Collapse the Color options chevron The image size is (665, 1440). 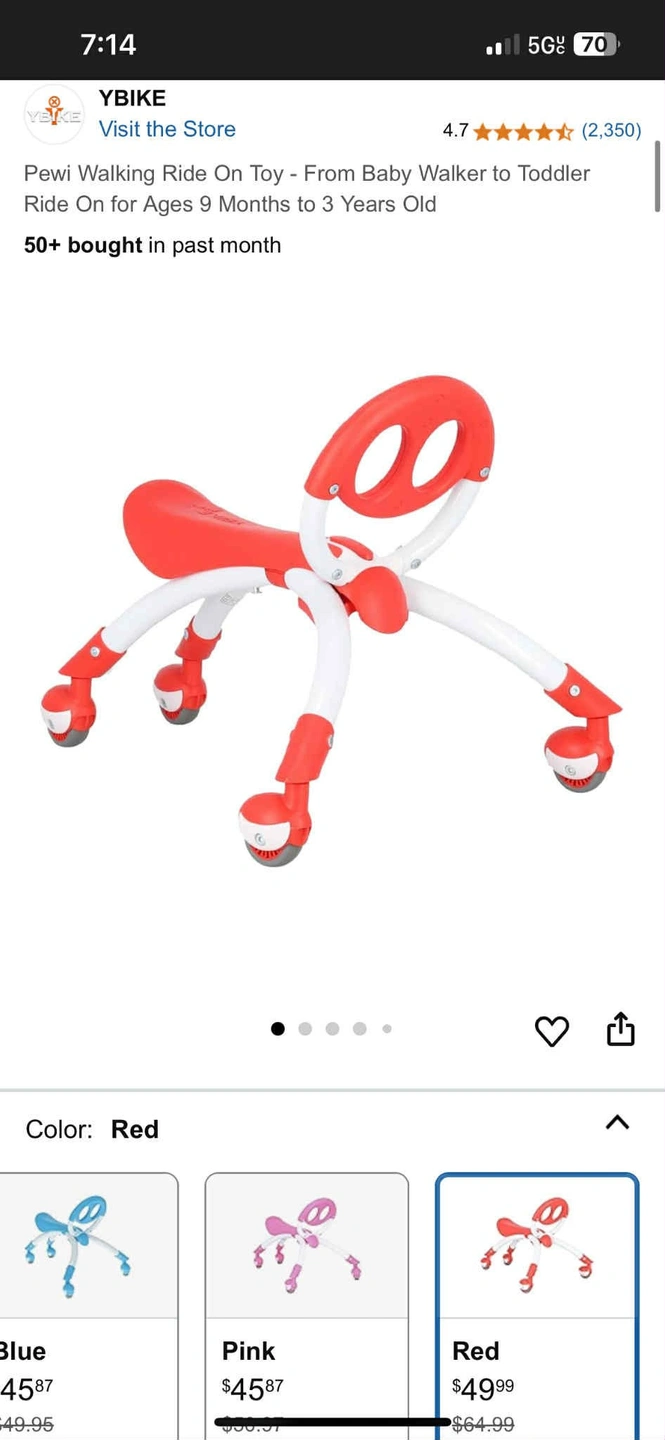[618, 1122]
